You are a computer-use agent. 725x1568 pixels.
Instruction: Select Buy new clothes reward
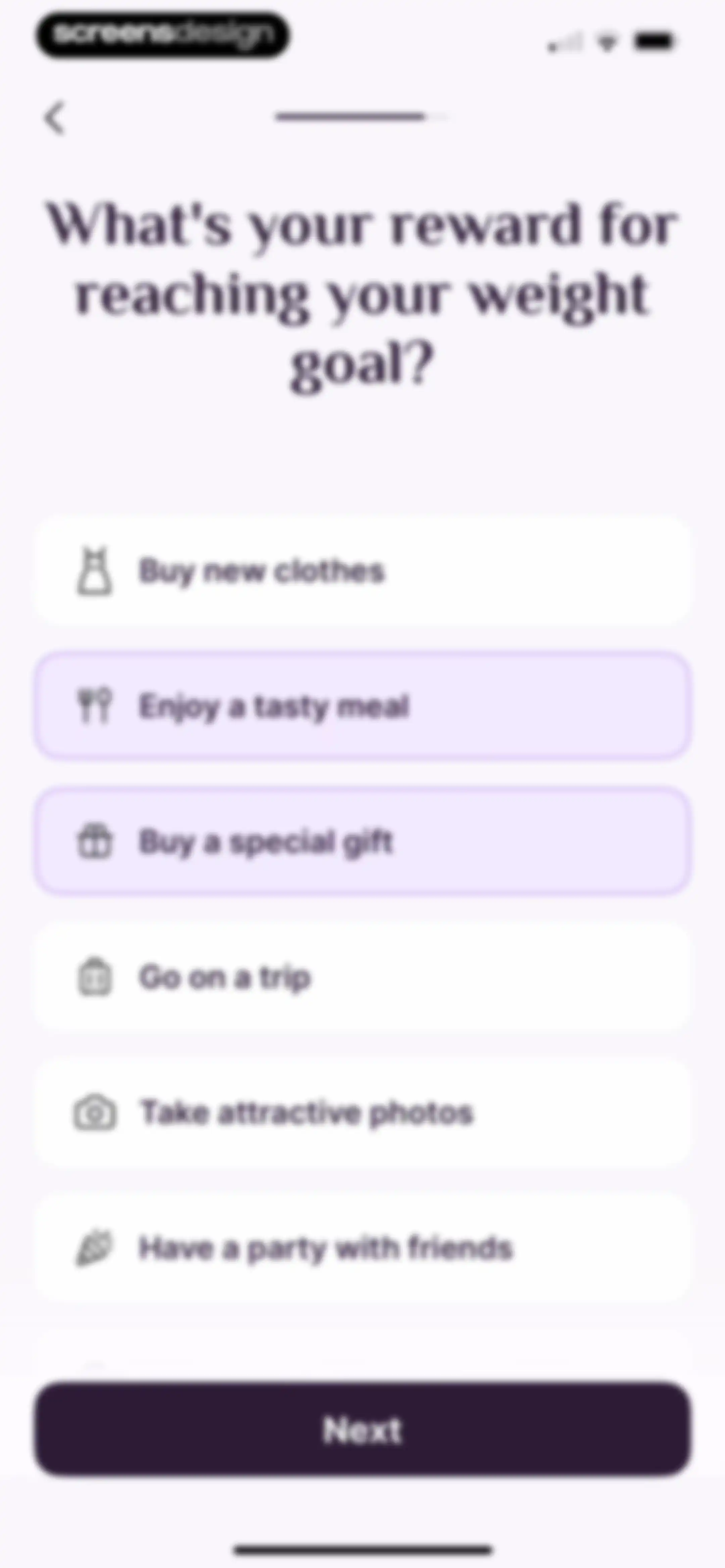[362, 571]
